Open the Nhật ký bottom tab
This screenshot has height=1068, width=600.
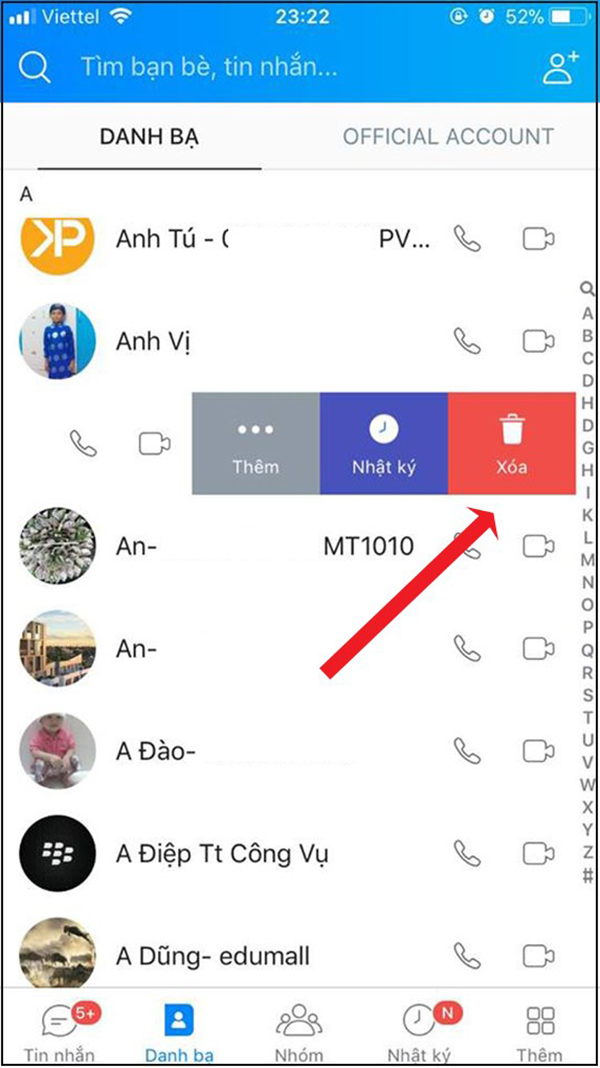coord(420,1032)
